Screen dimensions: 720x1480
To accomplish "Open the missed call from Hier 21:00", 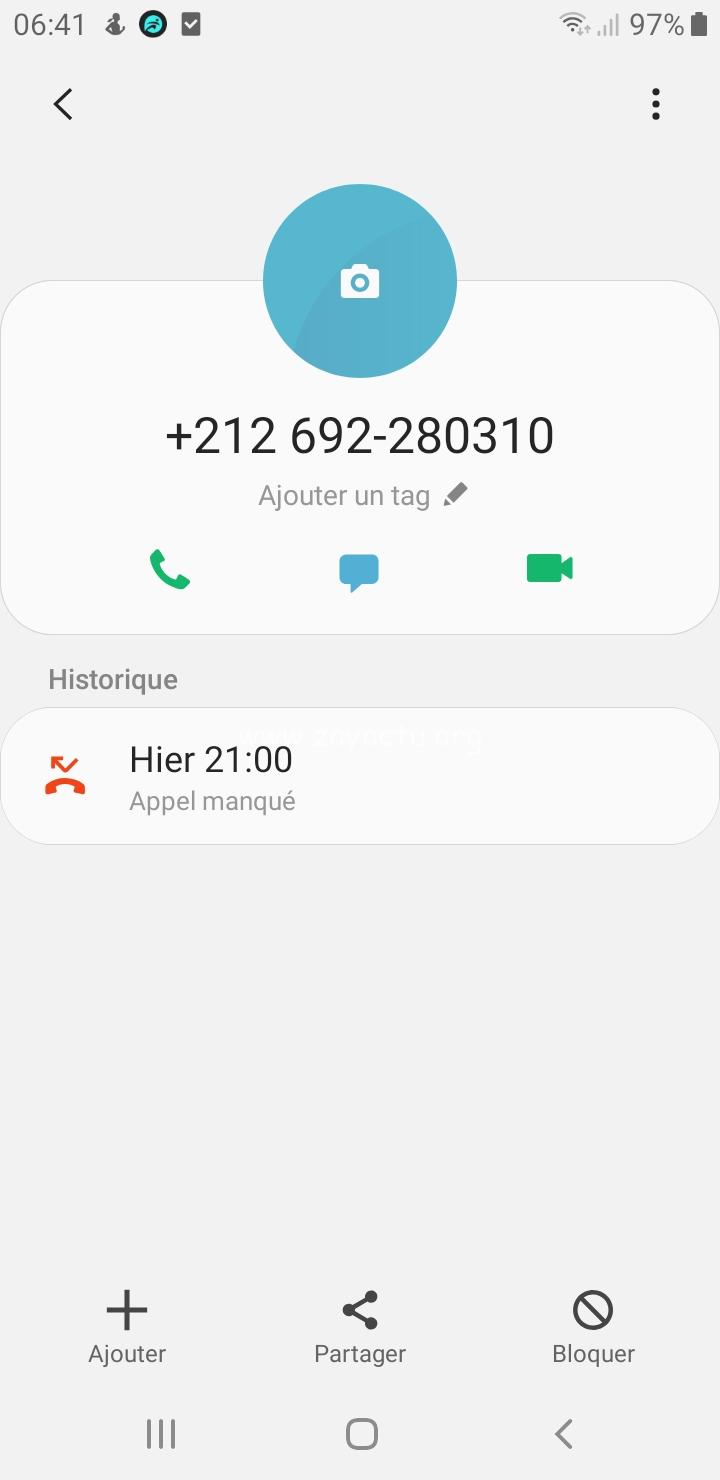I will click(x=360, y=776).
